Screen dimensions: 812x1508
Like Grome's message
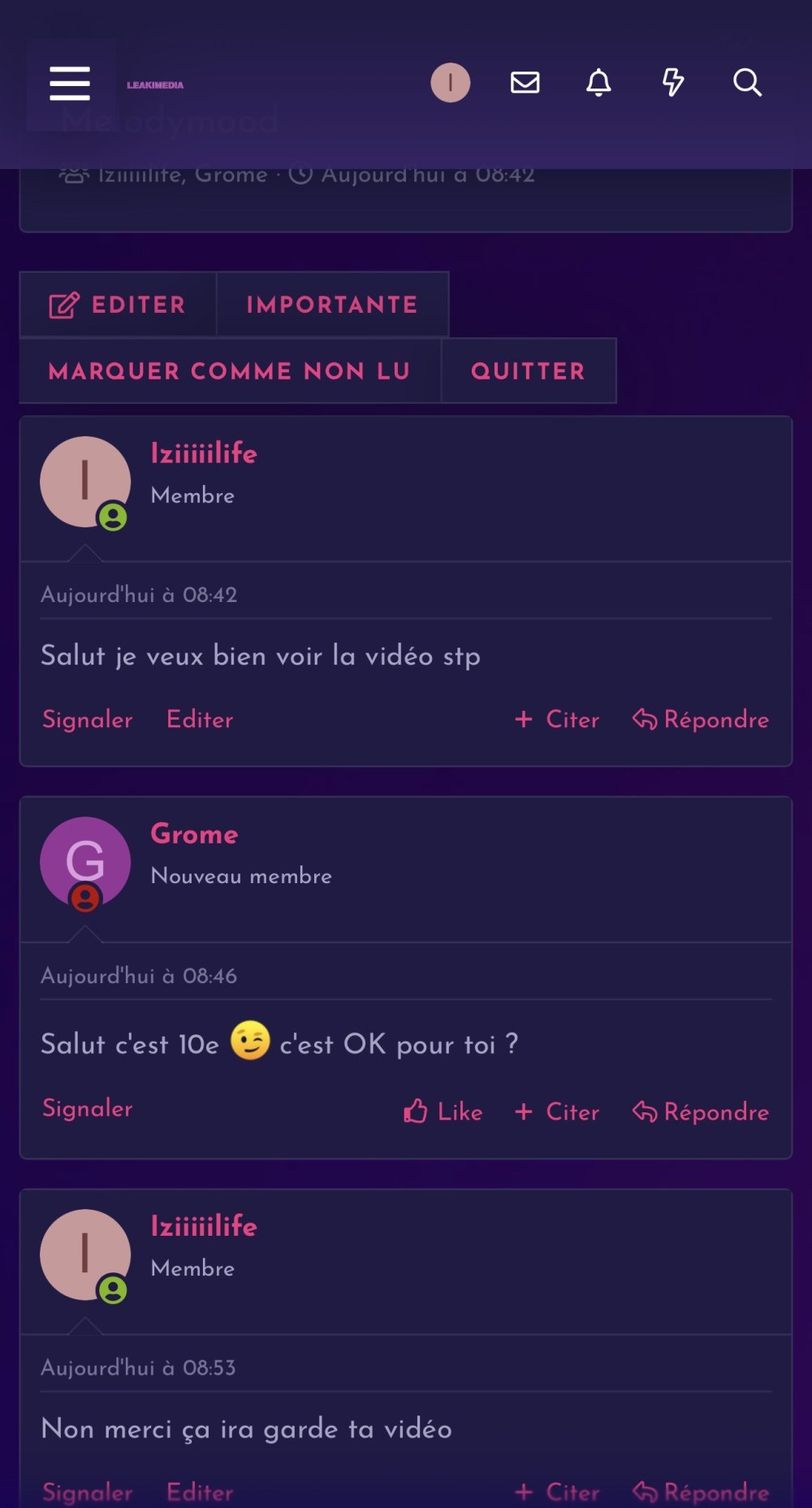pyautogui.click(x=443, y=1111)
